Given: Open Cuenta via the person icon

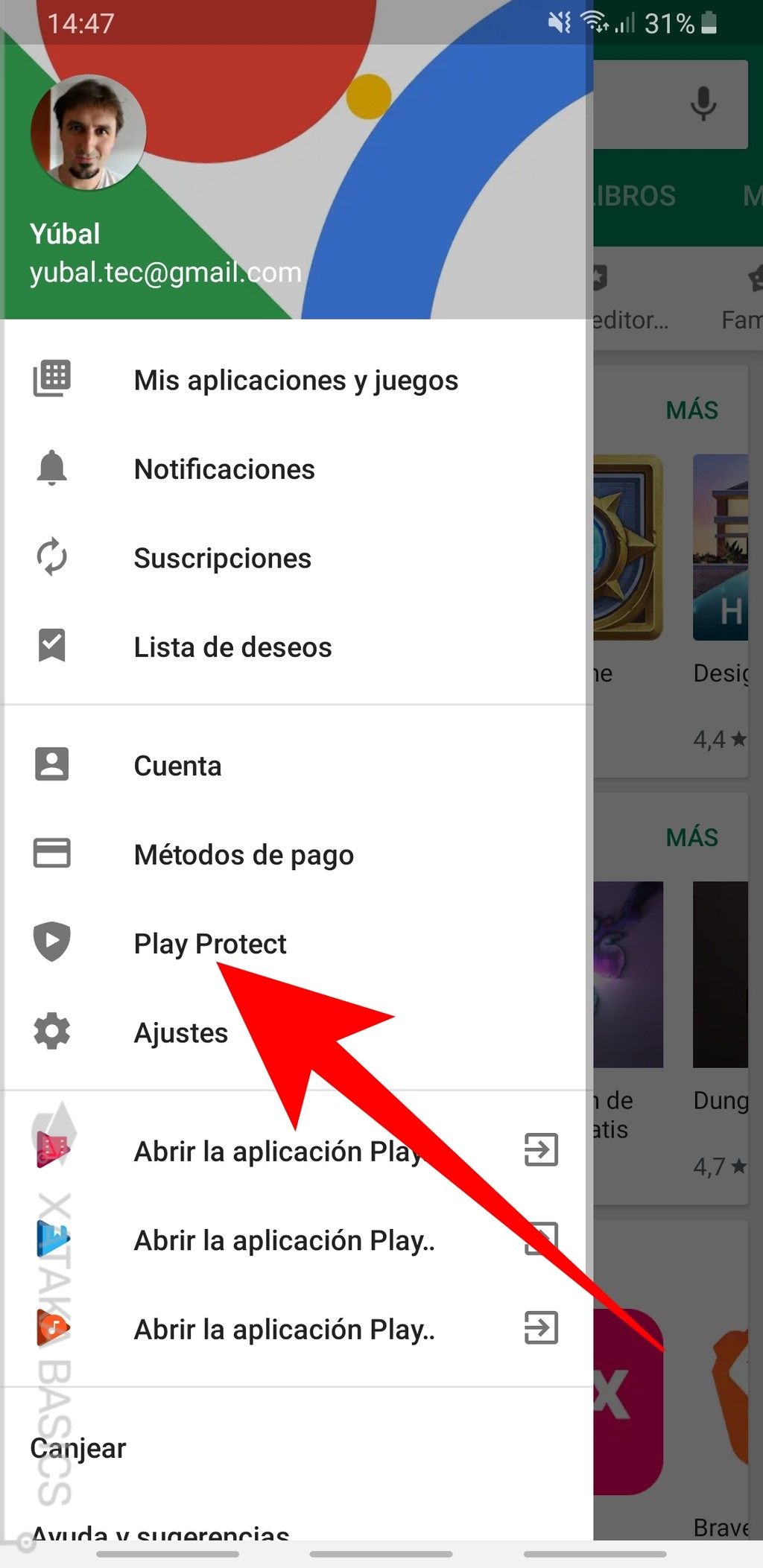Looking at the screenshot, I should click(x=51, y=764).
